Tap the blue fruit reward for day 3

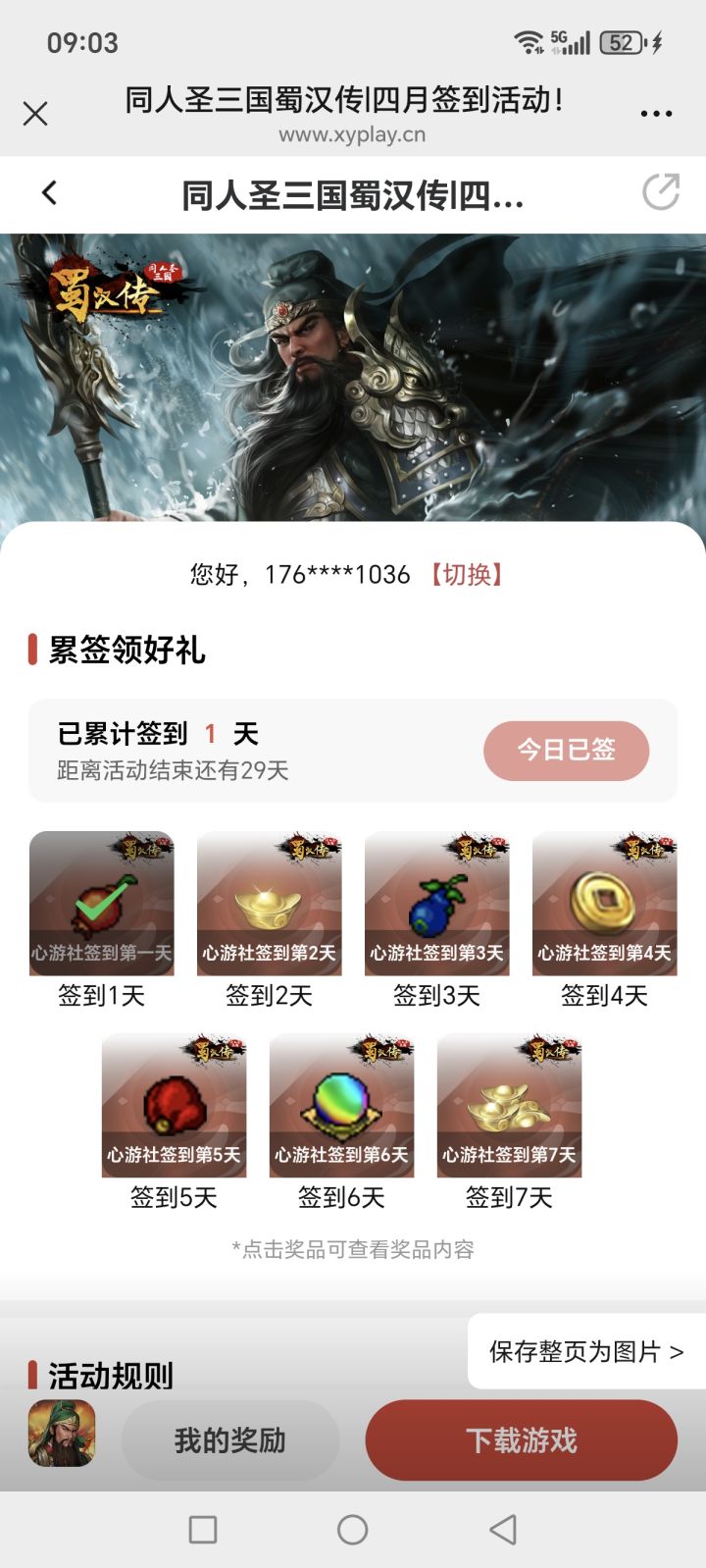pyautogui.click(x=436, y=903)
